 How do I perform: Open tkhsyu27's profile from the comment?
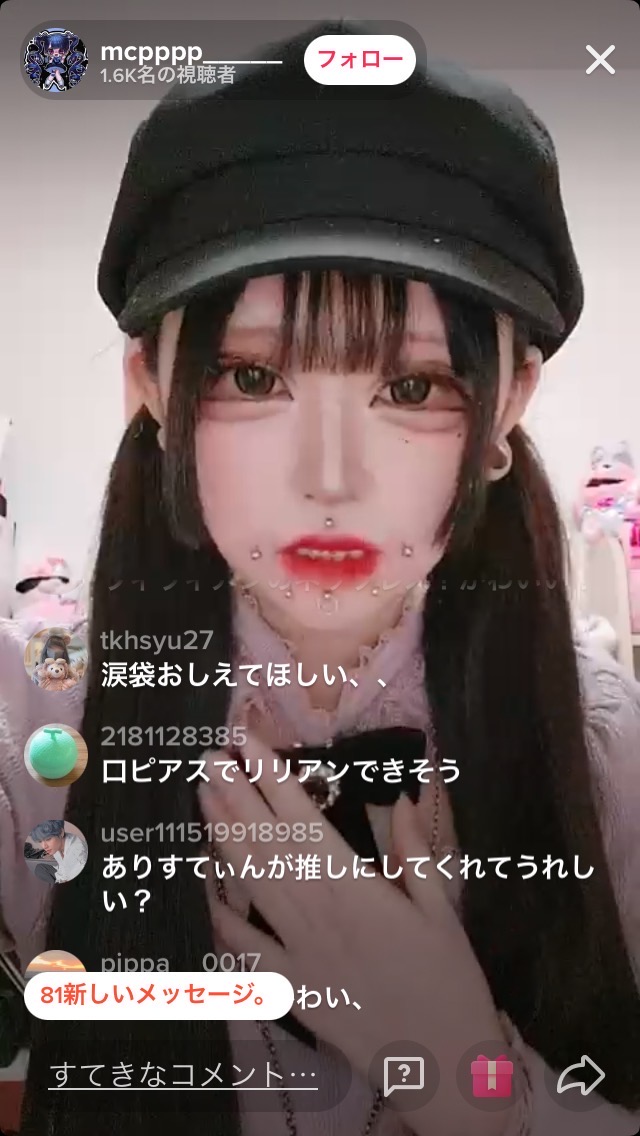(56, 659)
